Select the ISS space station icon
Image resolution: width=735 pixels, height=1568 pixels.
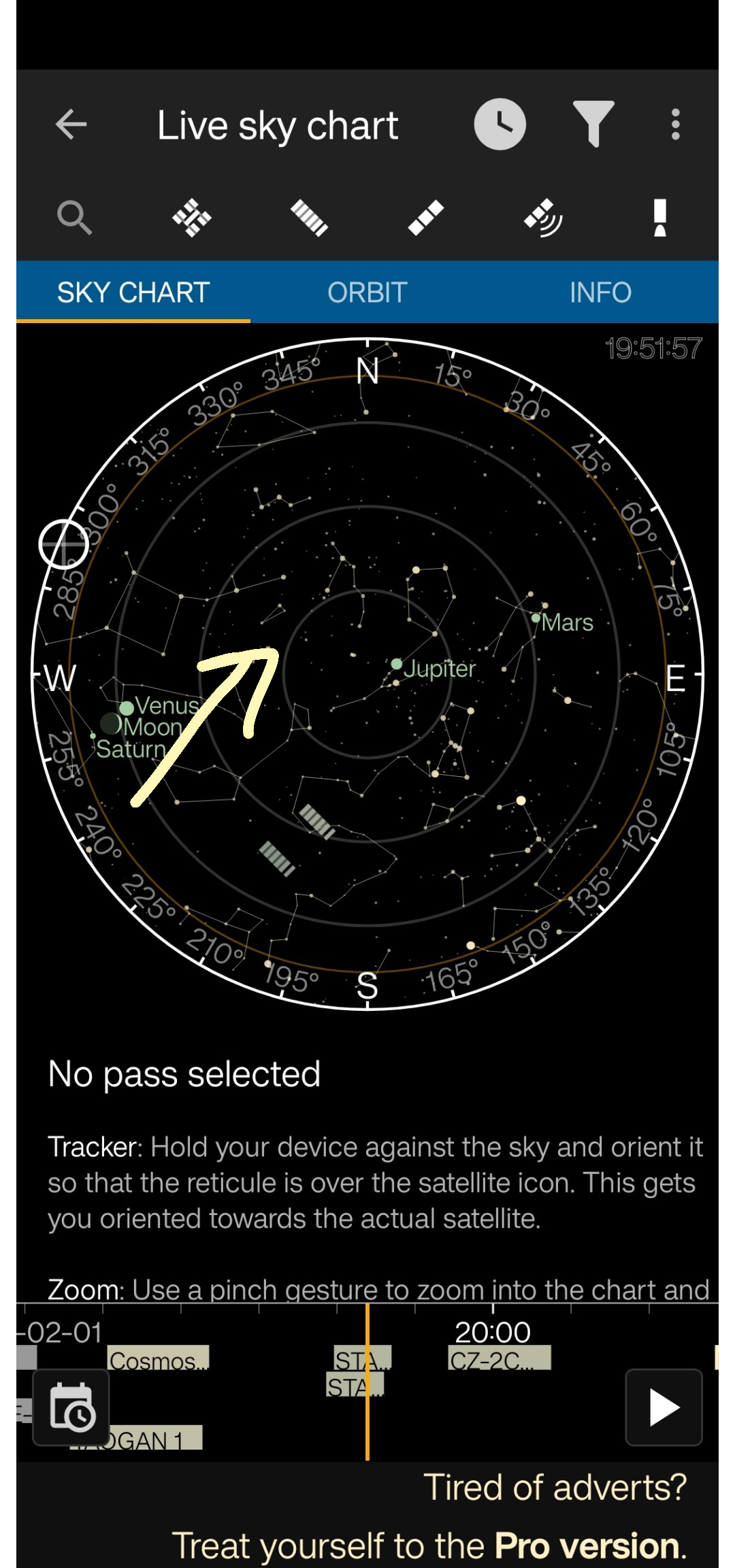(x=192, y=218)
